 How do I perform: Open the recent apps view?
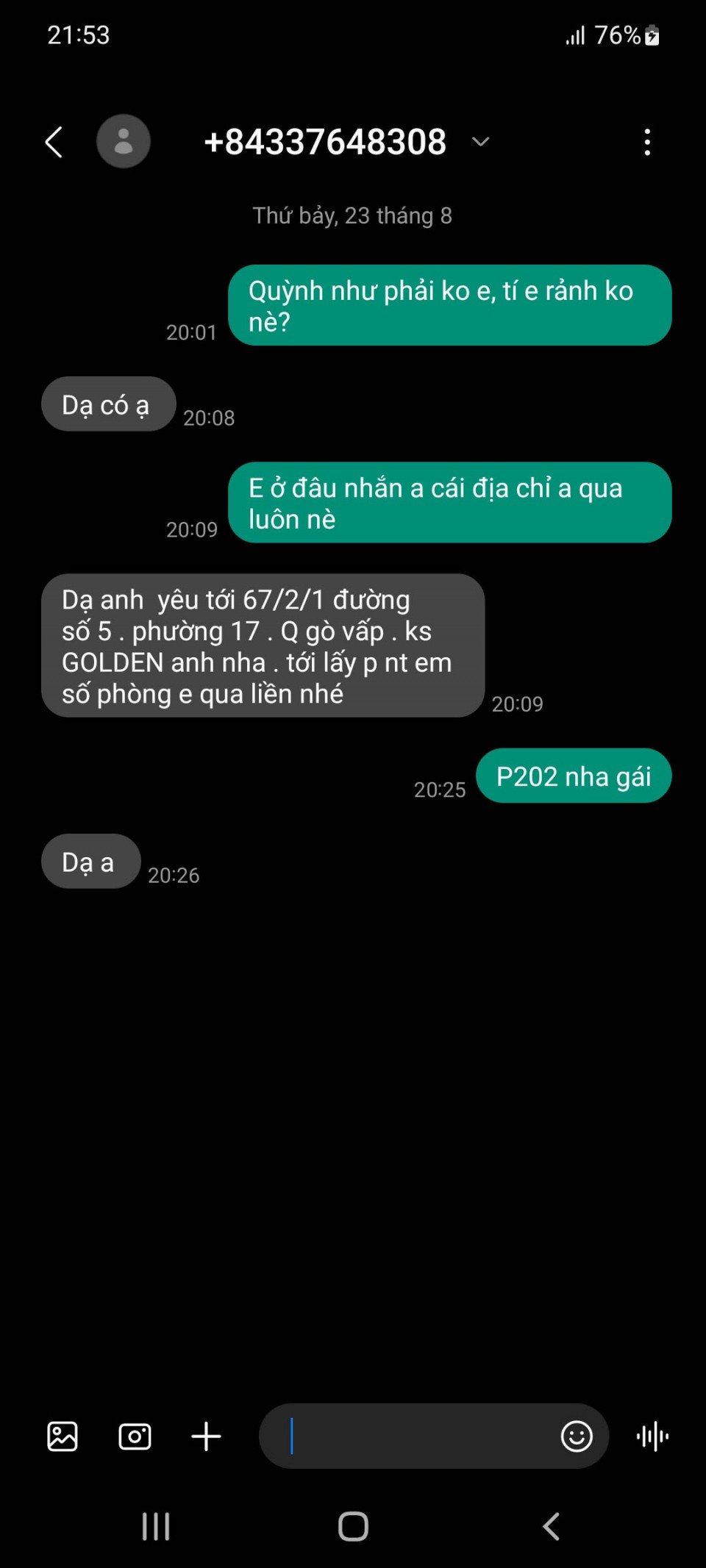156,1526
